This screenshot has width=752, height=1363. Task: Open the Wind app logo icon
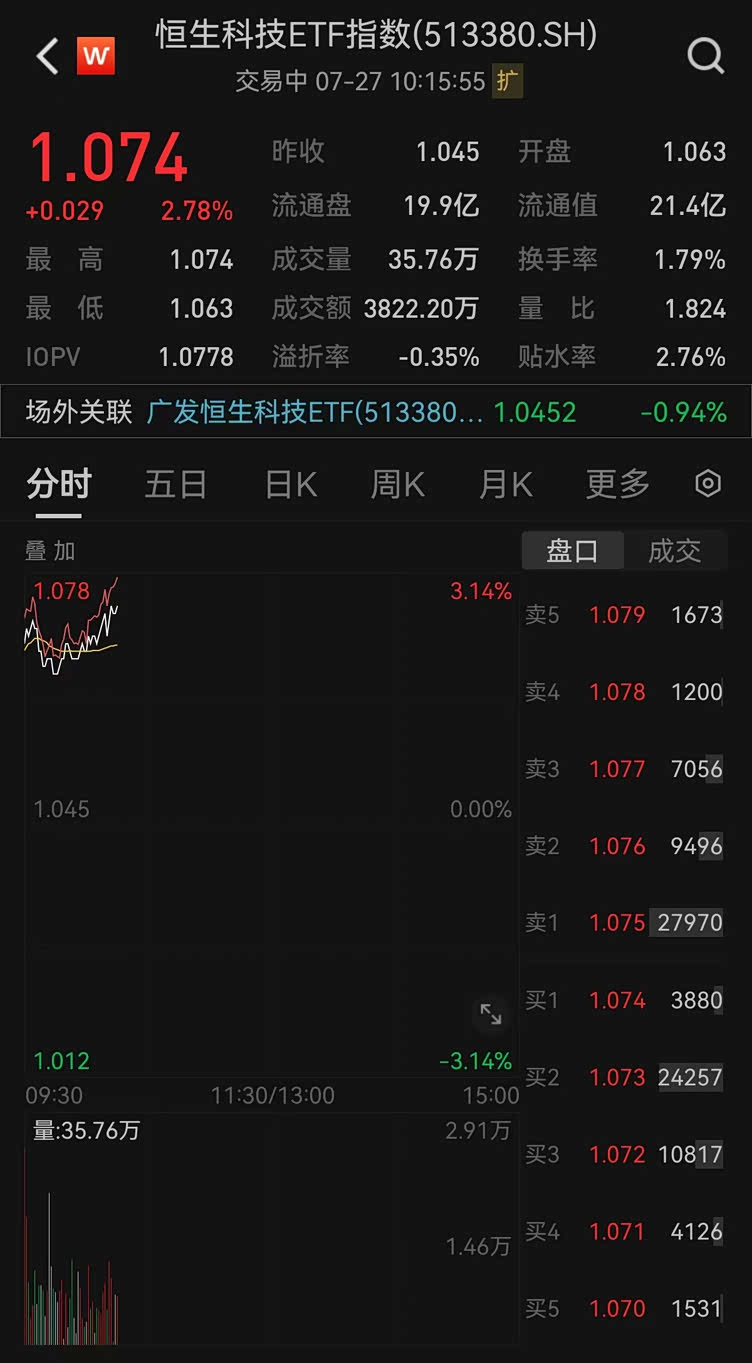point(97,56)
